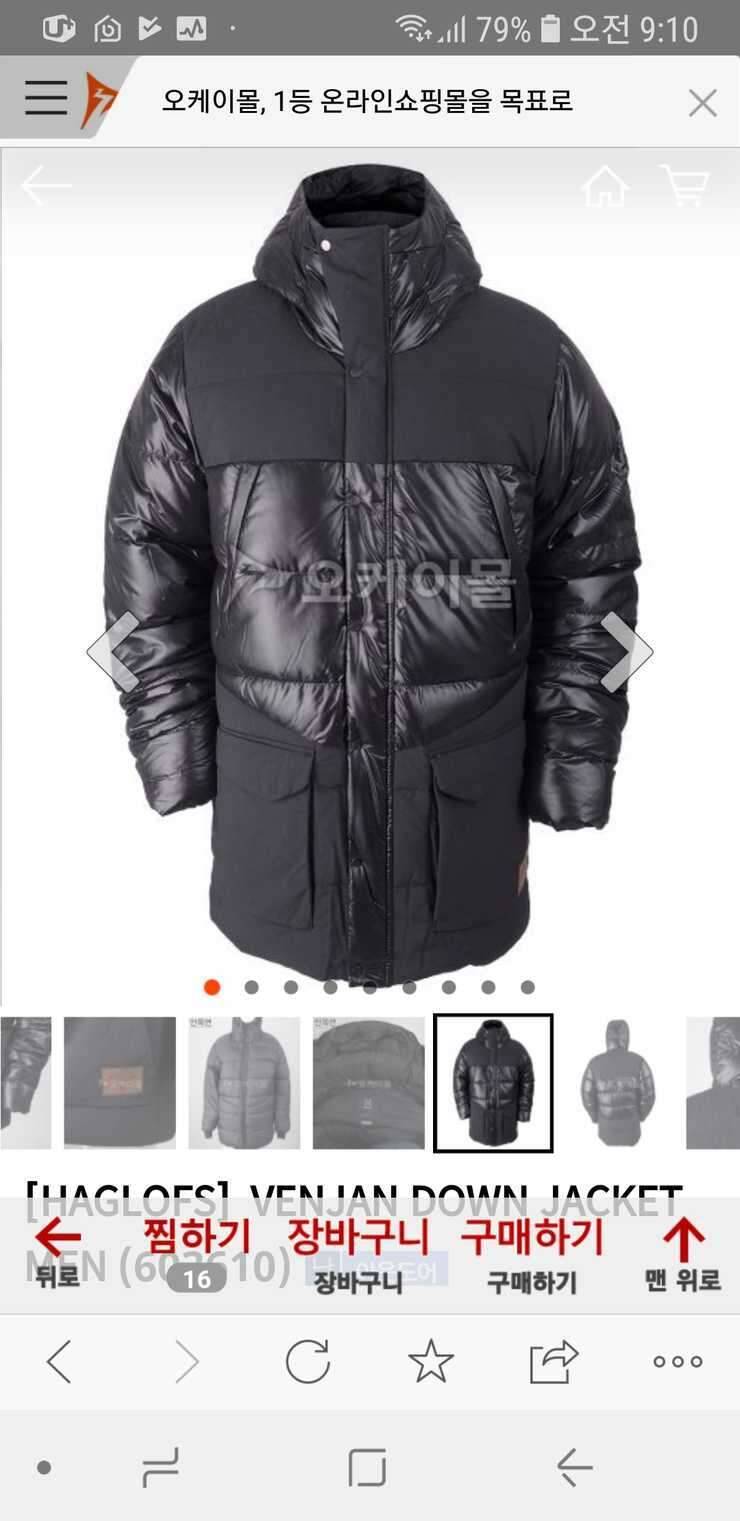Bookmark this page with the star
This screenshot has height=1521, width=740.
coord(431,1361)
